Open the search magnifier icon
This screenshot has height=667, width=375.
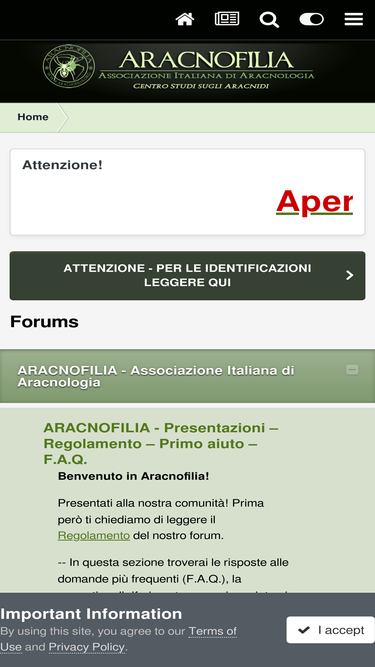(269, 20)
